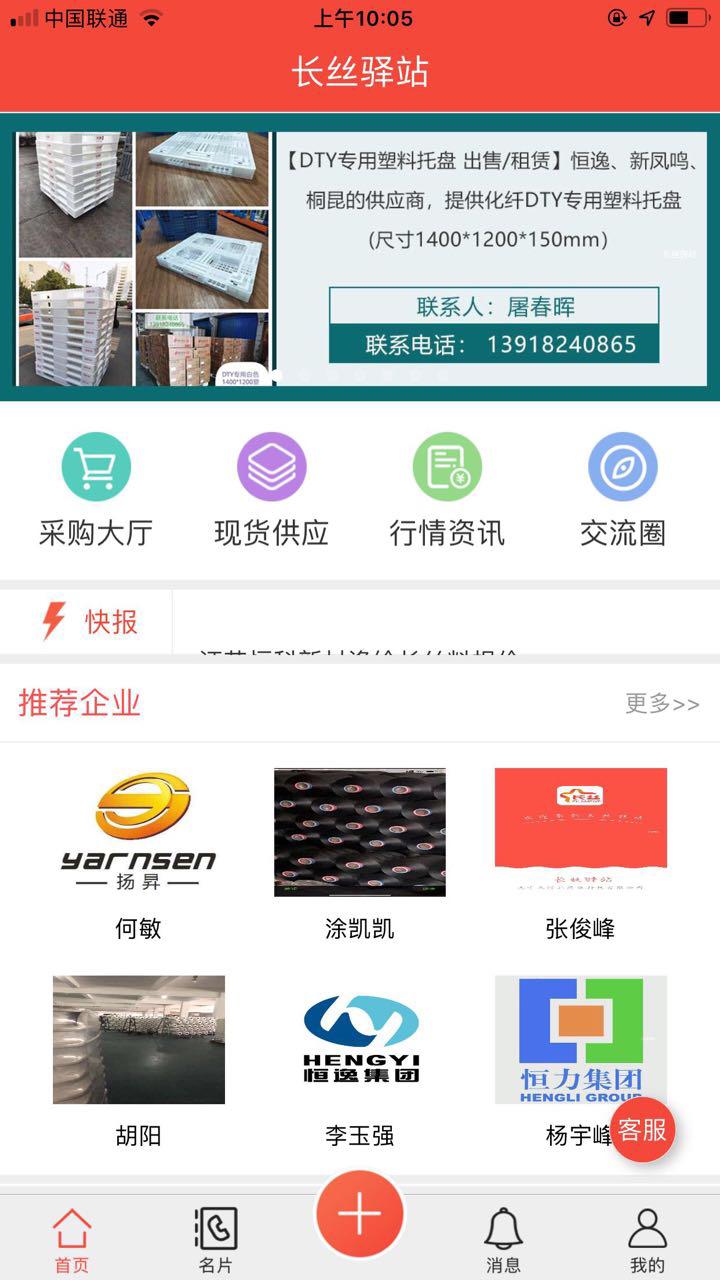The height and width of the screenshot is (1280, 720).
Task: Open 行情资讯 market news
Action: [447, 490]
